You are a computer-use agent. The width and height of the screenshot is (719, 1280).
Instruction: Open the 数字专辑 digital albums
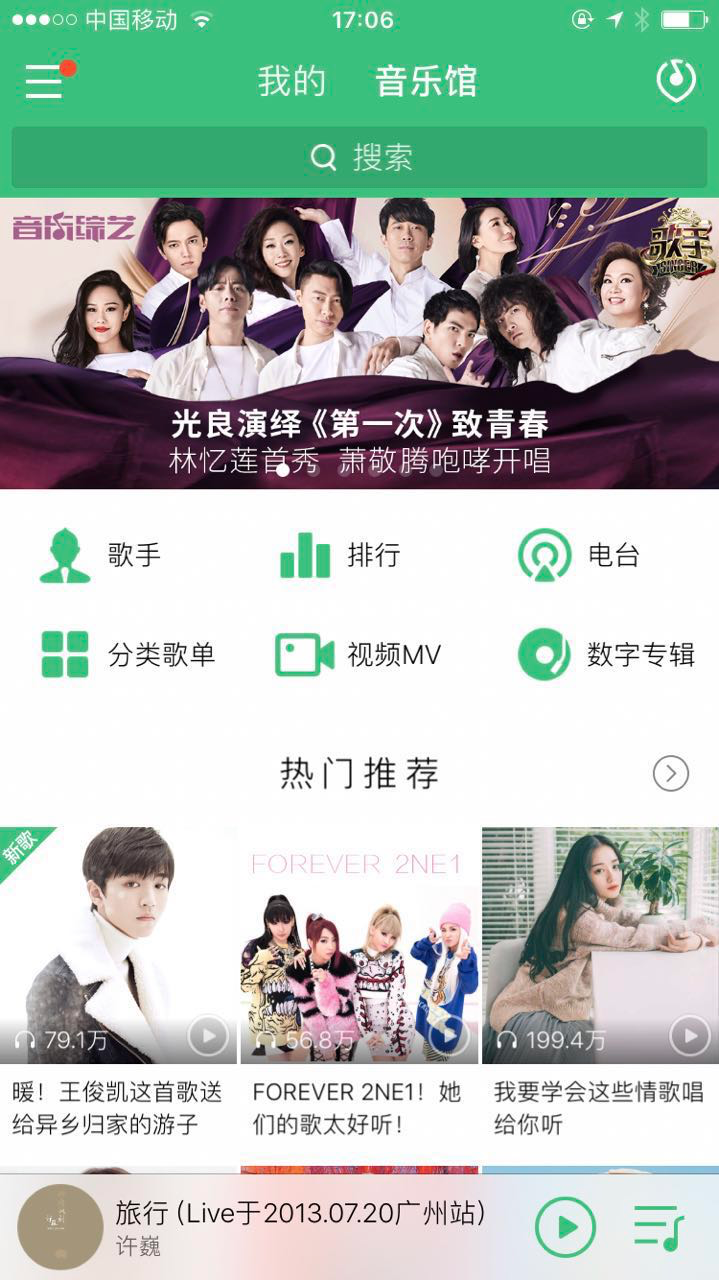tap(606, 655)
